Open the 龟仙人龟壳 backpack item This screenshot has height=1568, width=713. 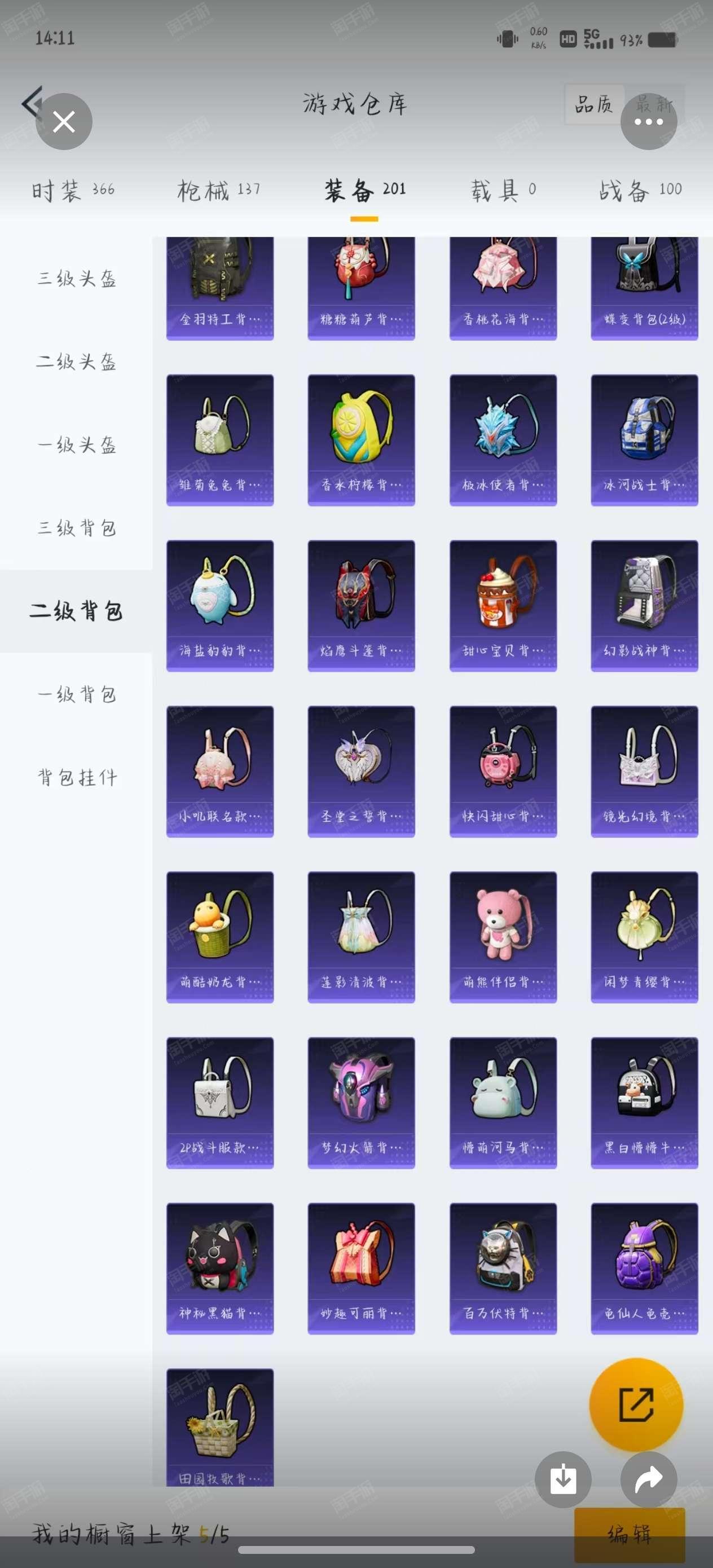point(644,1269)
